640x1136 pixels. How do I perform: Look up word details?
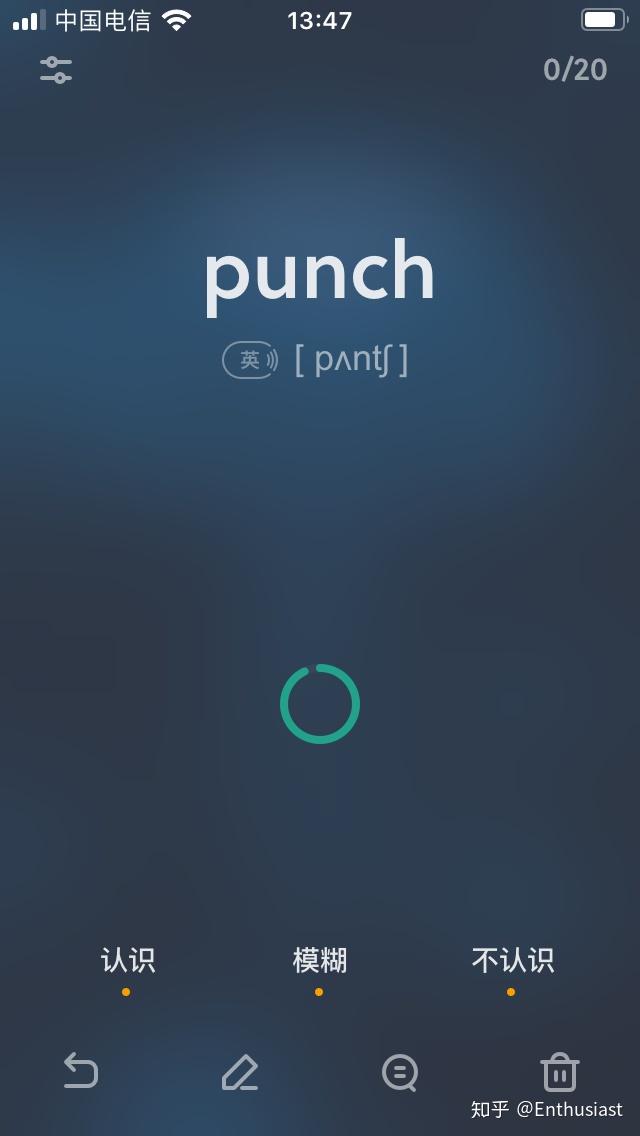pyautogui.click(x=400, y=1073)
